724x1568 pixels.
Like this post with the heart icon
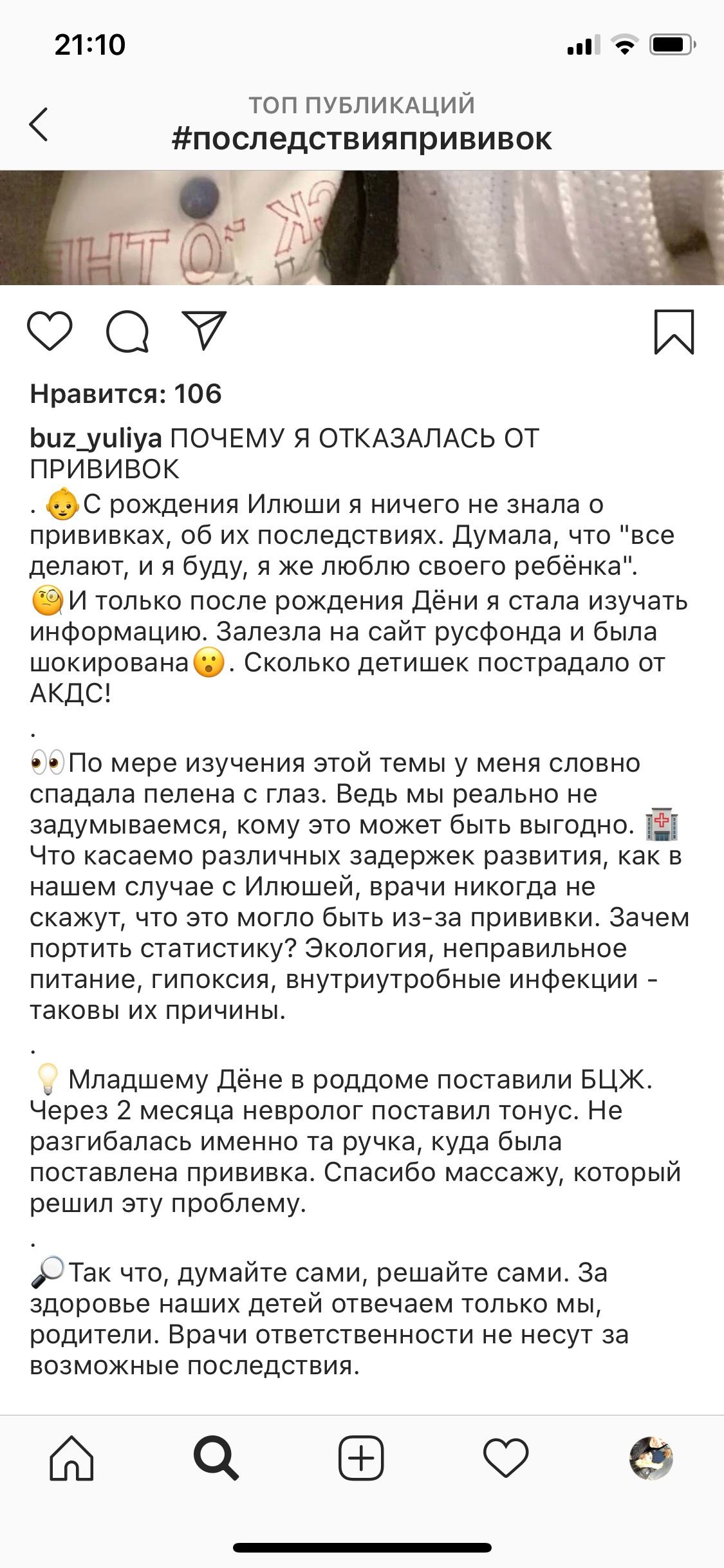(50, 331)
